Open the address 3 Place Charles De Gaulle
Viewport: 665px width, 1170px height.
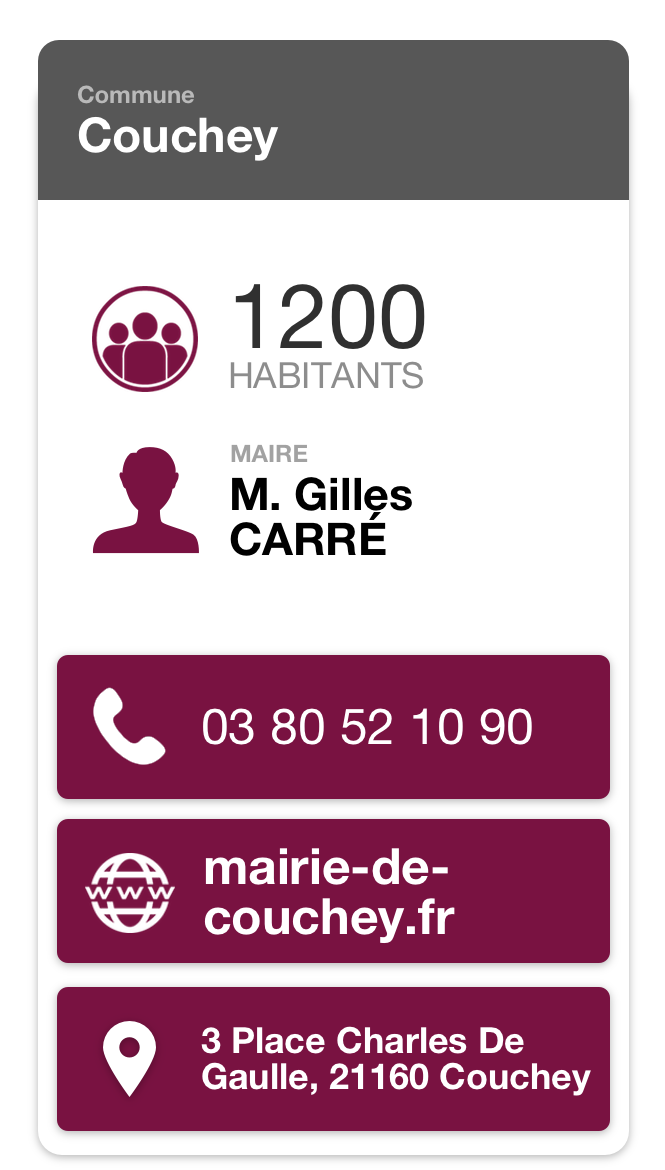click(333, 1059)
